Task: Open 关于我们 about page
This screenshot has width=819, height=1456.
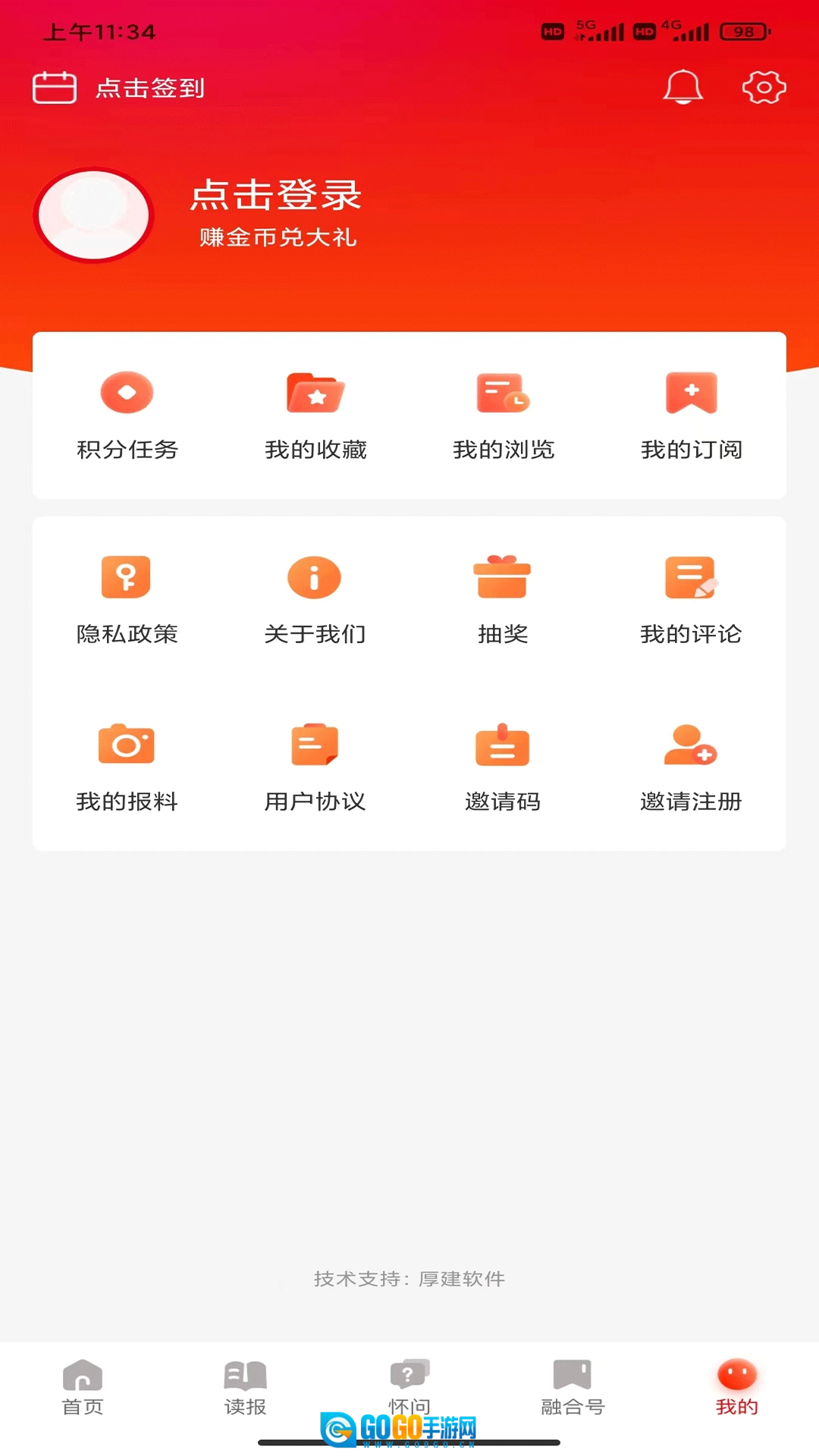Action: point(315,599)
